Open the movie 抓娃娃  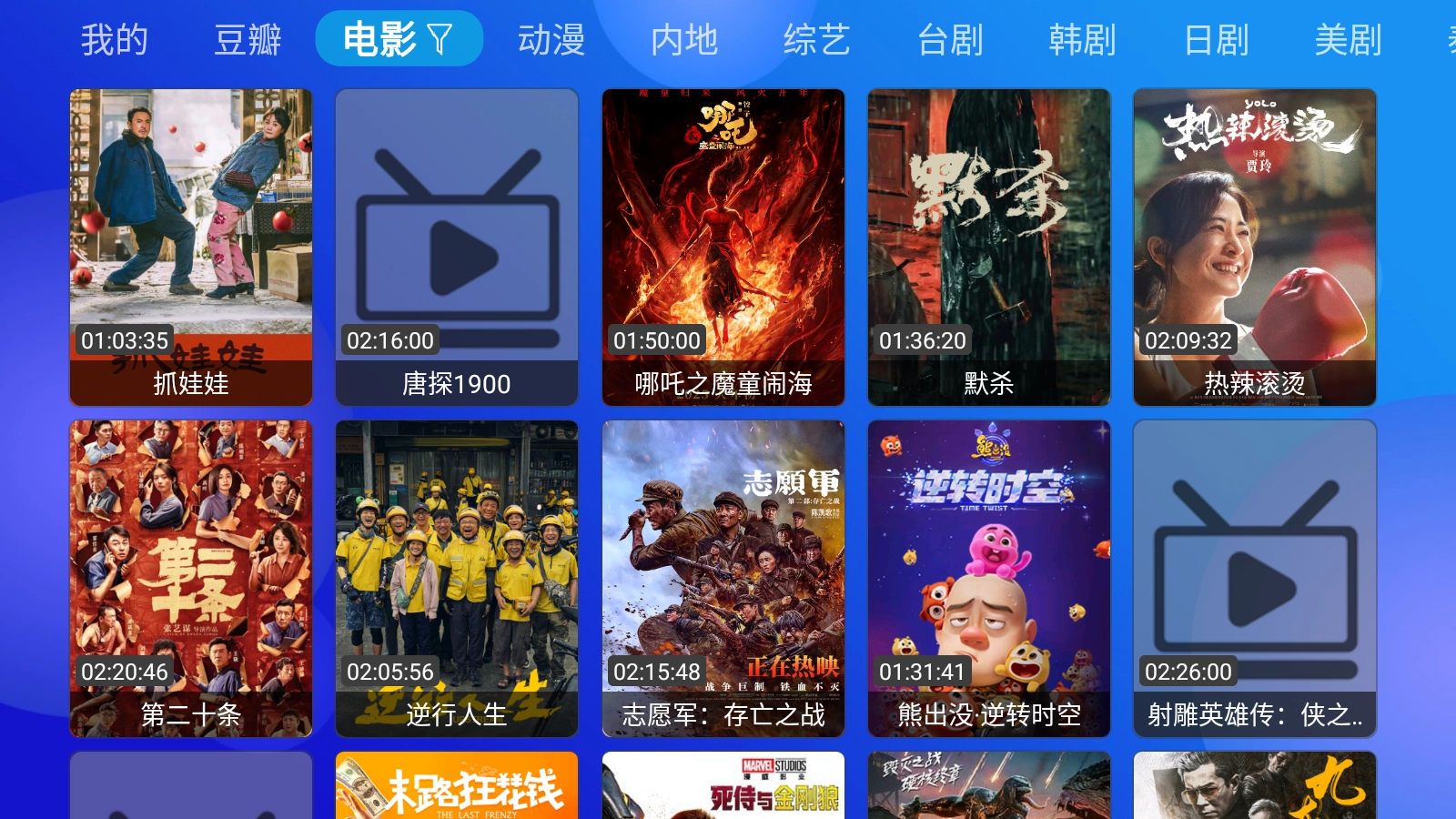point(191,247)
